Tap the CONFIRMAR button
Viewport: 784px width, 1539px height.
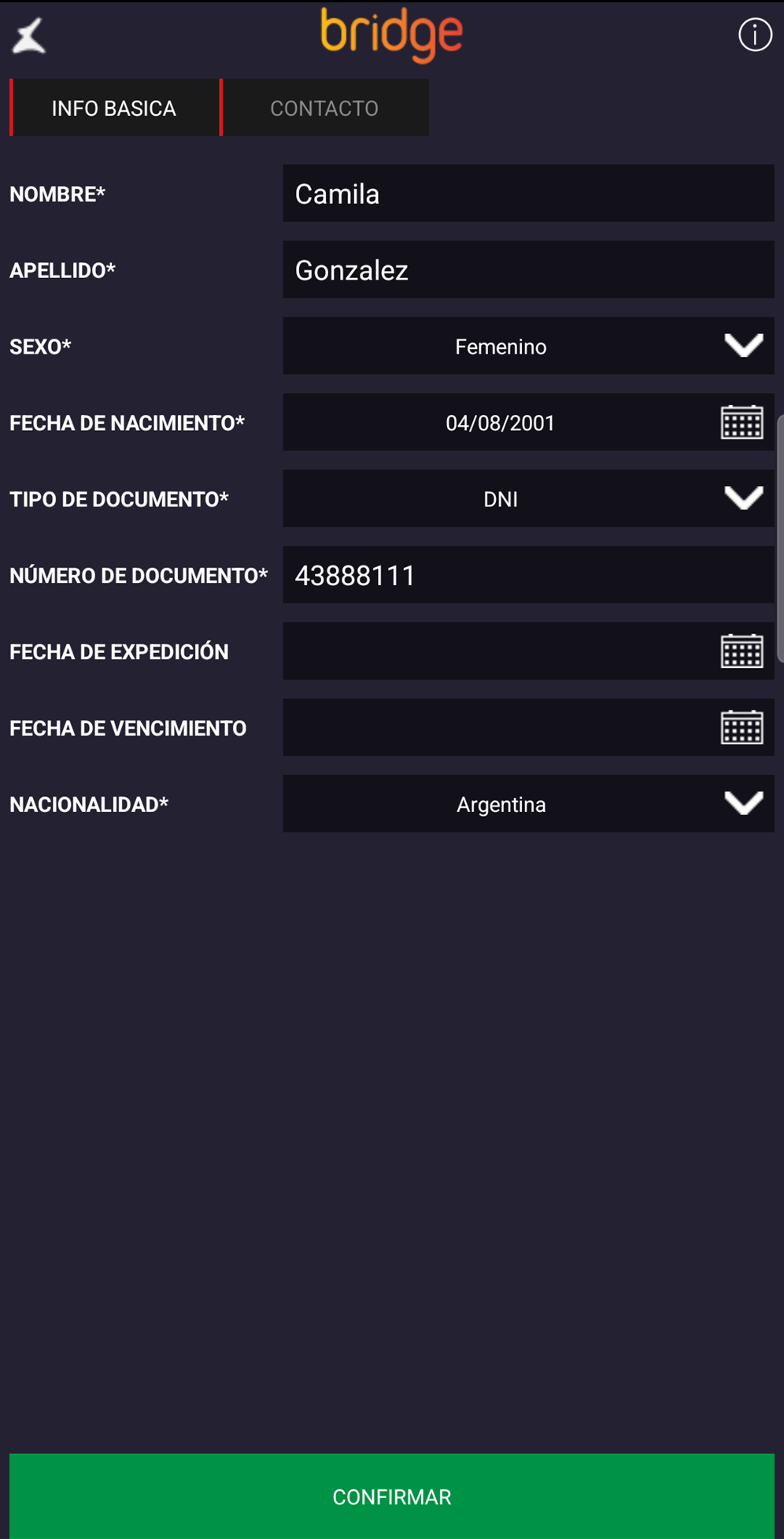click(x=392, y=1496)
